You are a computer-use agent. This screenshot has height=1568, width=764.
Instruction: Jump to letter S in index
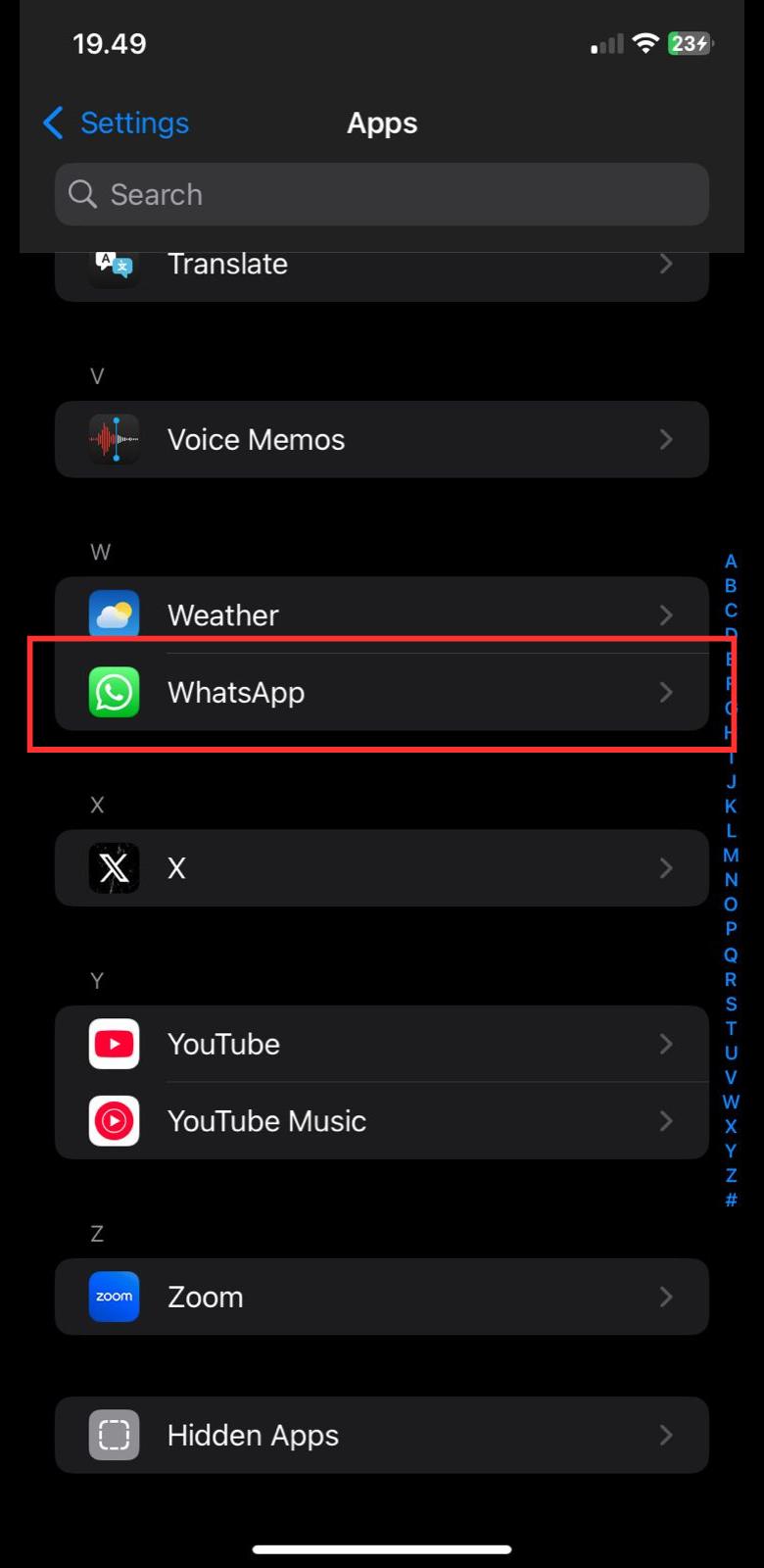pyautogui.click(x=731, y=1004)
